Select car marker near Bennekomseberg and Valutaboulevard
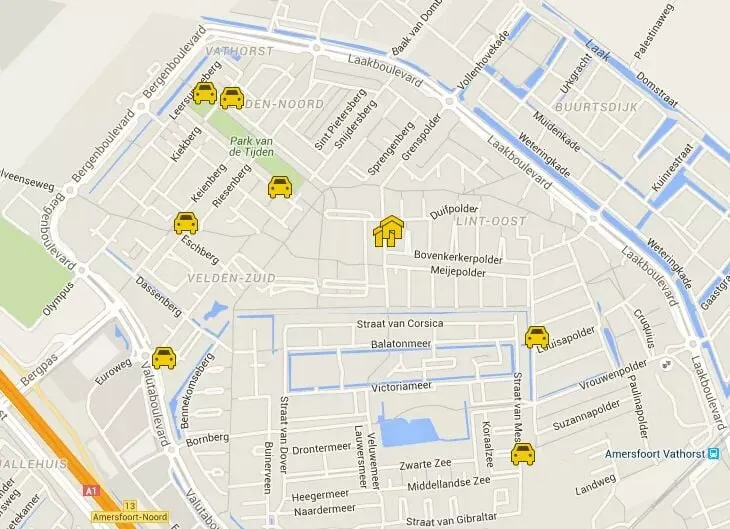 pos(164,358)
